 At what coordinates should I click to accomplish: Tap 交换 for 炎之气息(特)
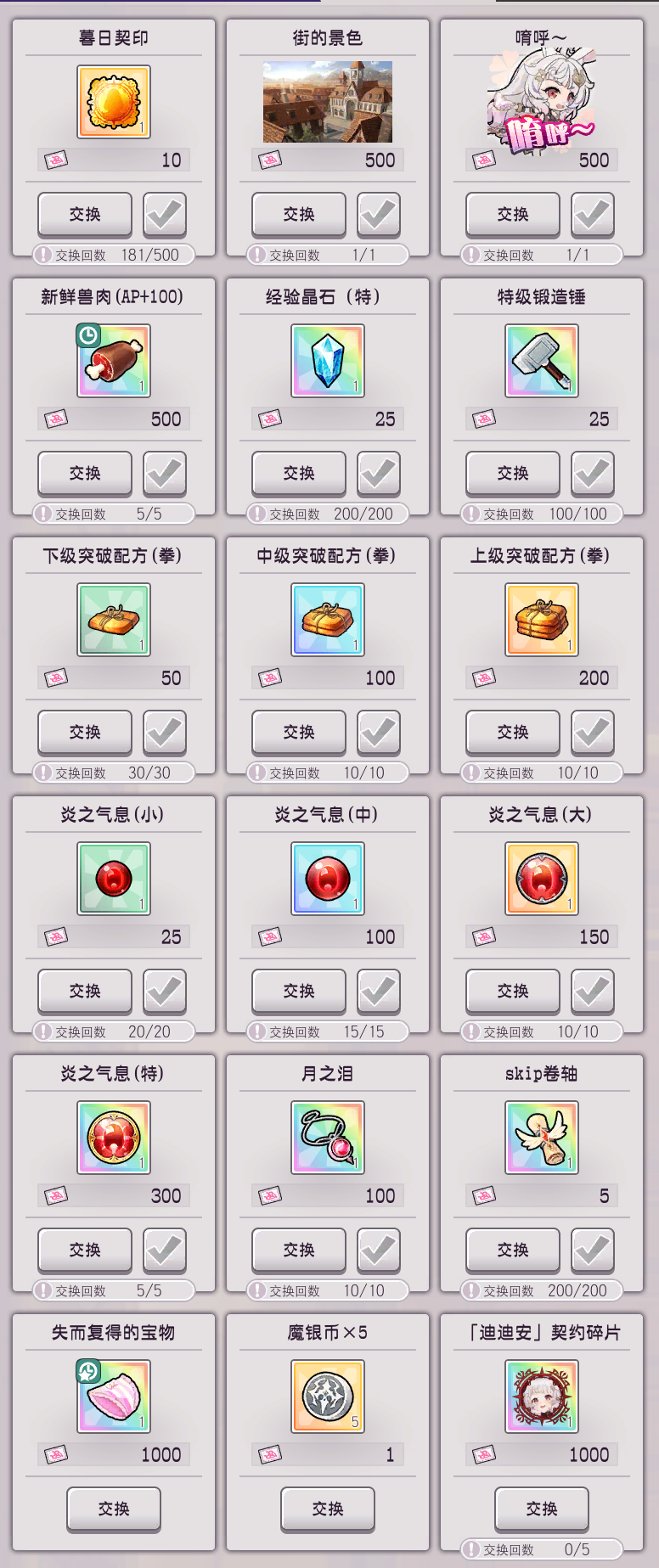[85, 1250]
